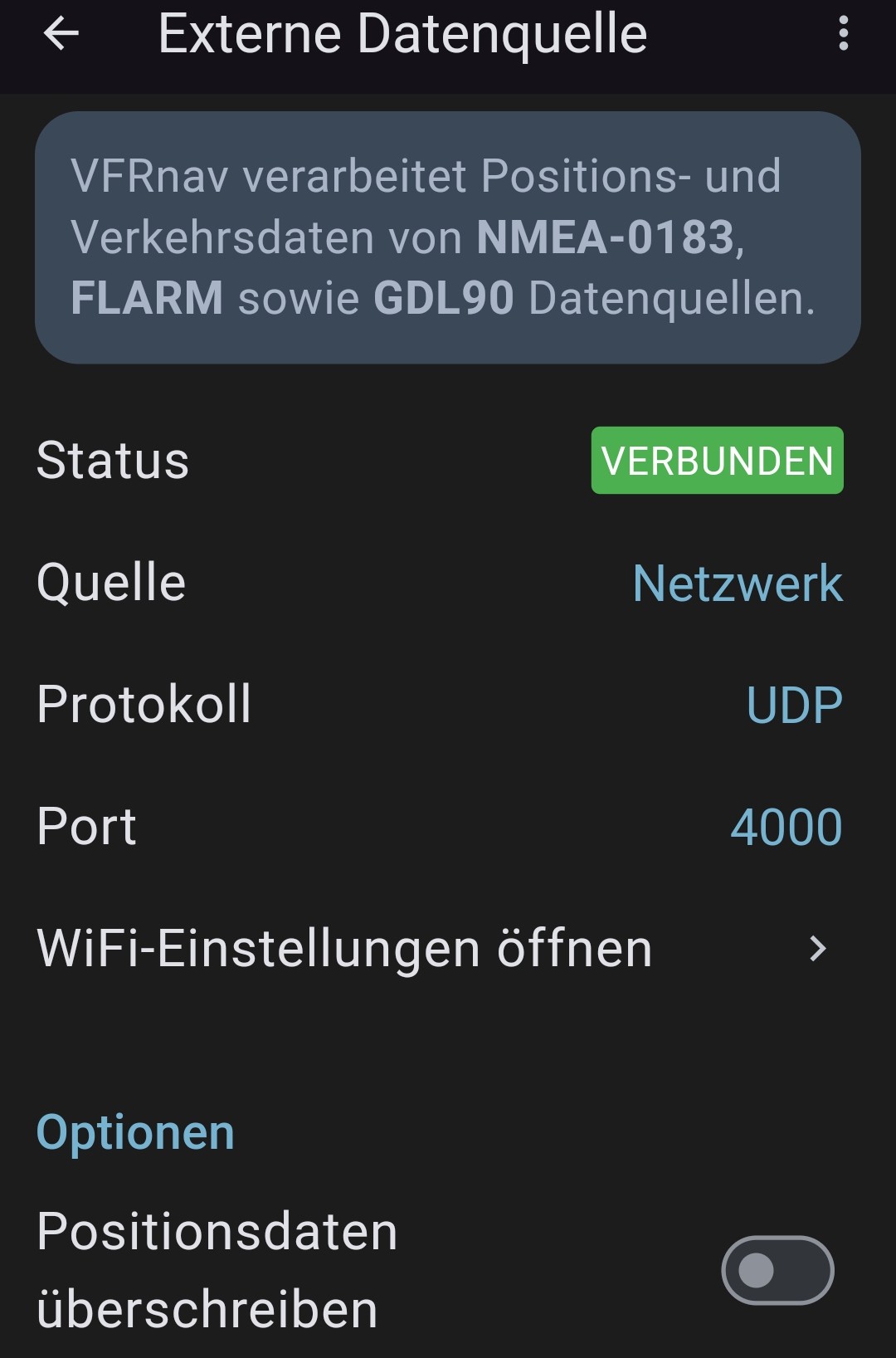The image size is (896, 1358).
Task: Enable Positionsdaten überschreiben switch
Action: pyautogui.click(x=777, y=1270)
